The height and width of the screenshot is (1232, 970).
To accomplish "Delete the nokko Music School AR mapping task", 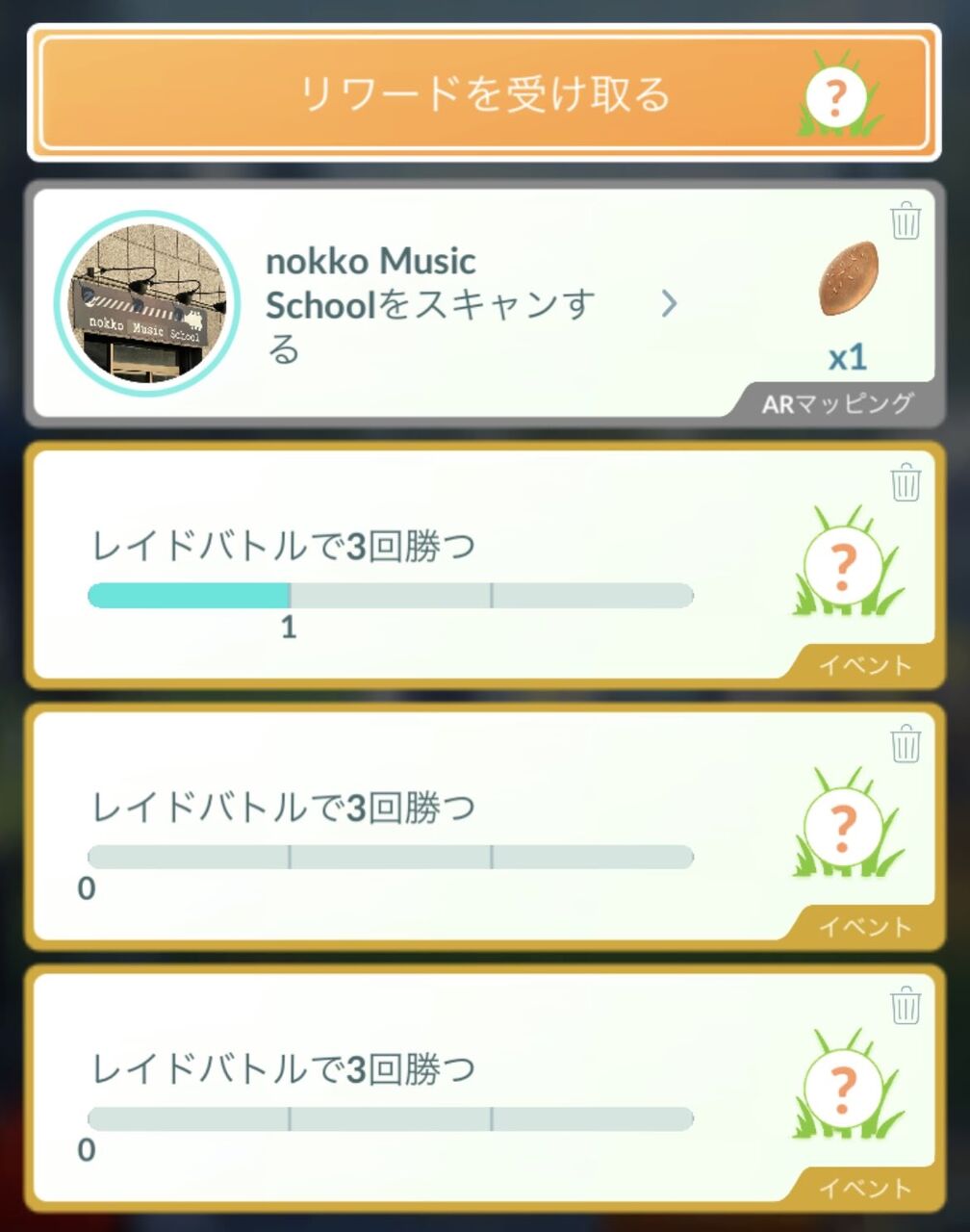I will [905, 220].
